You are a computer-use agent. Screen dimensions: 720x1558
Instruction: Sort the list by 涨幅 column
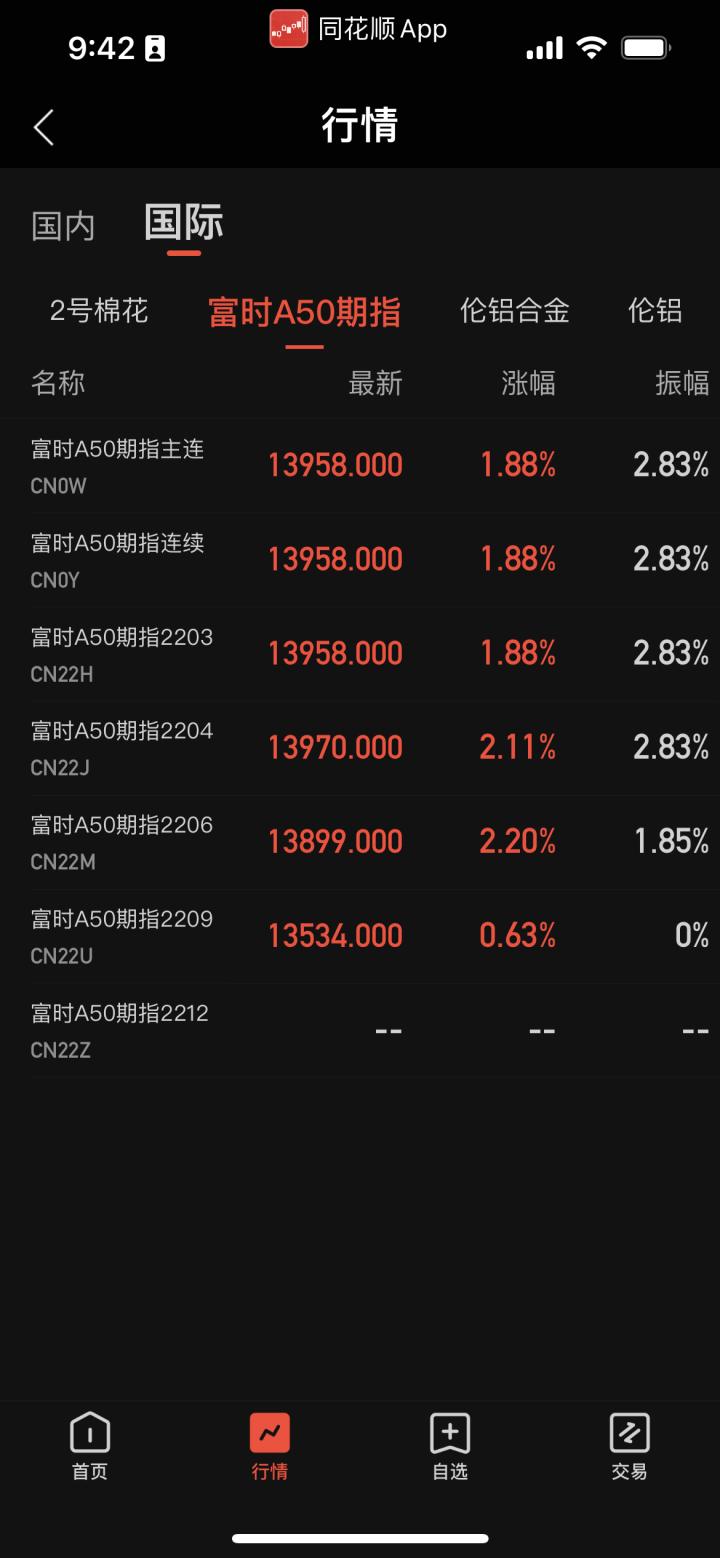click(x=528, y=383)
